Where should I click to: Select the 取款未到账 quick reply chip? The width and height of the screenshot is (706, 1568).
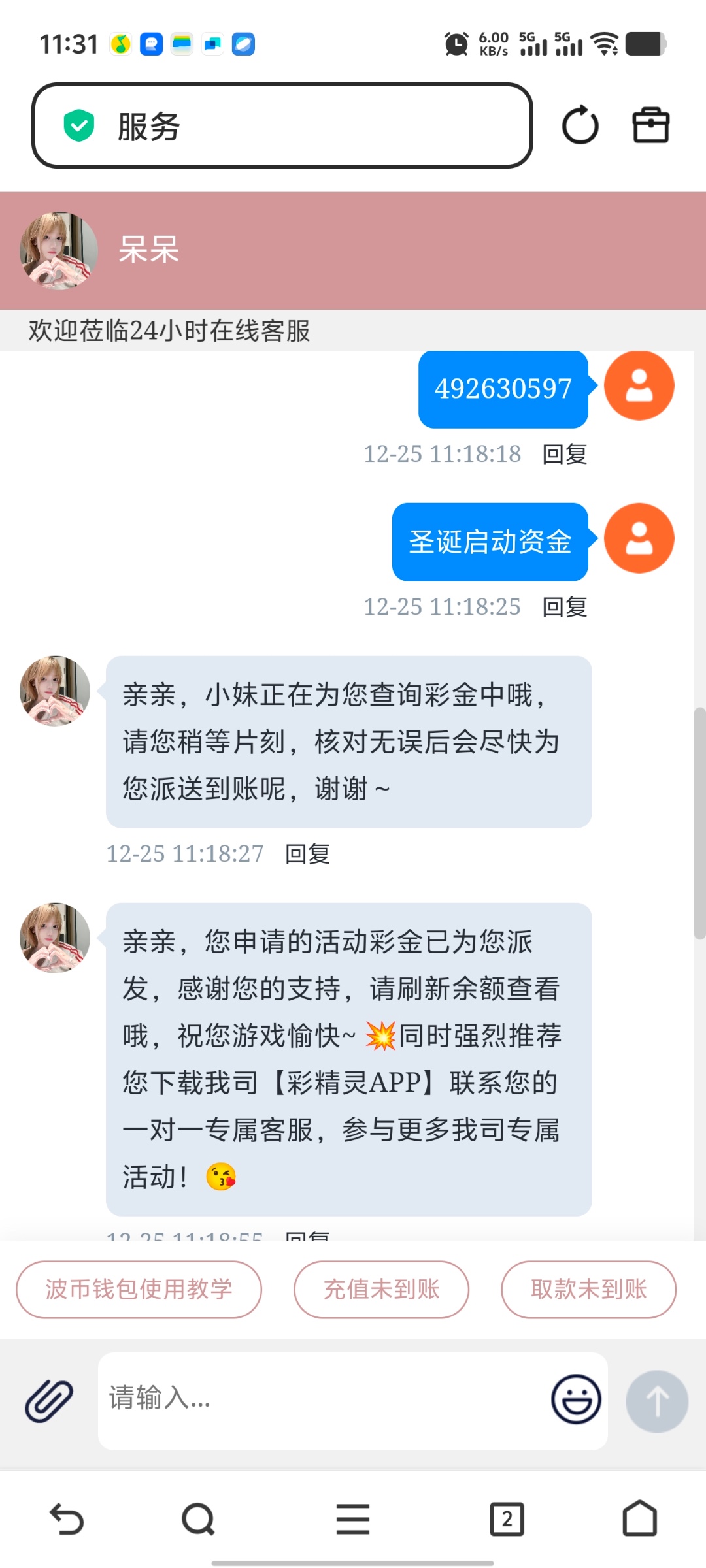pyautogui.click(x=588, y=1289)
